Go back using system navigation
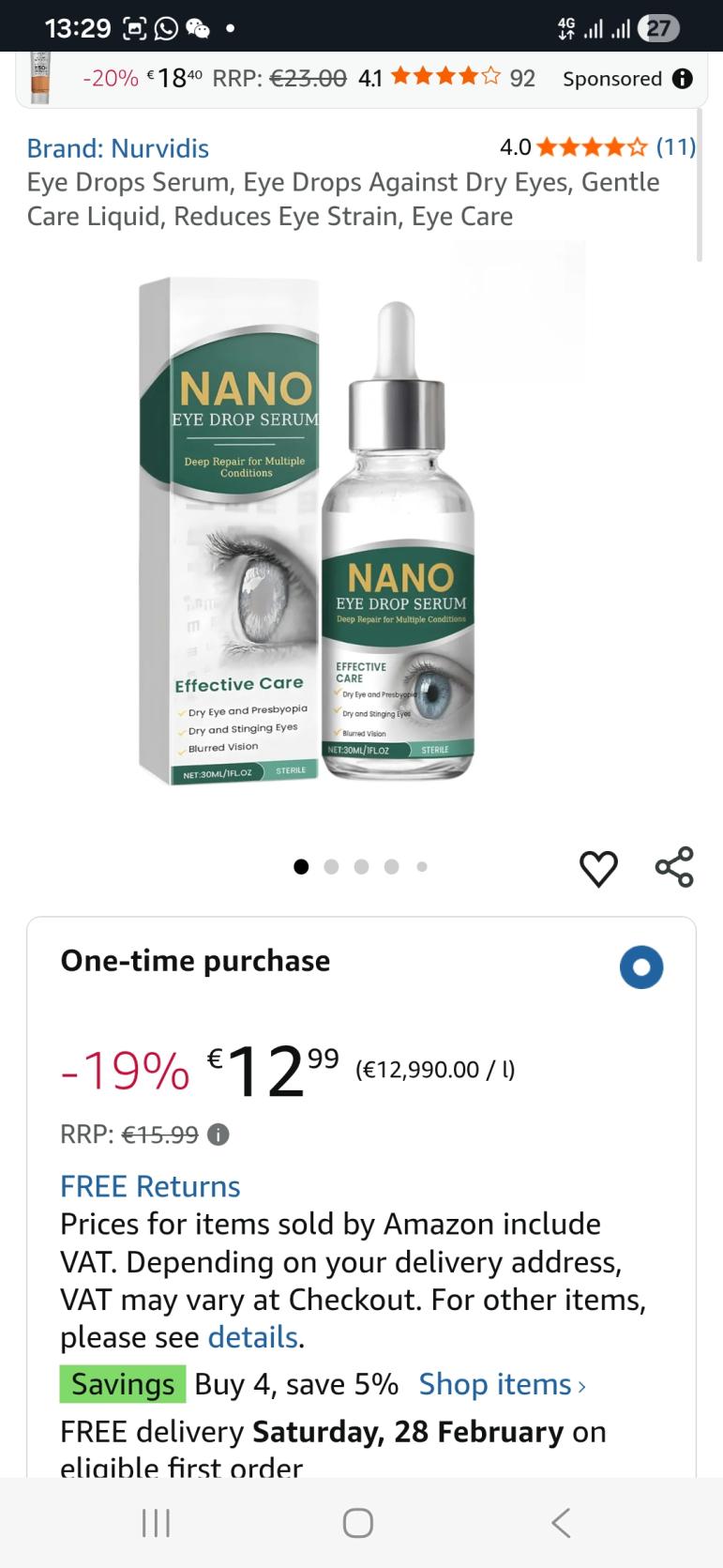Screen dimensions: 723x1568 [x=561, y=1522]
